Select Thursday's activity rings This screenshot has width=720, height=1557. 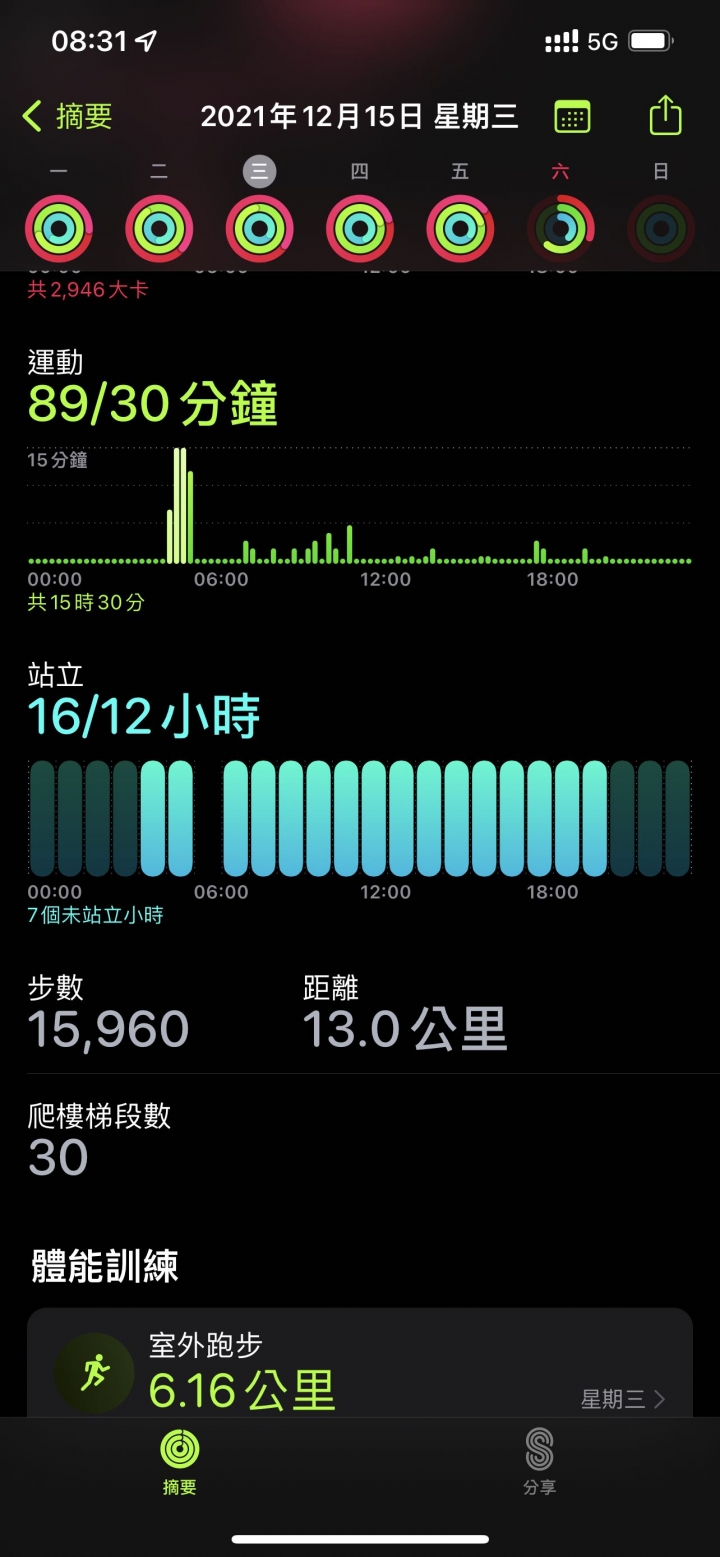point(359,228)
